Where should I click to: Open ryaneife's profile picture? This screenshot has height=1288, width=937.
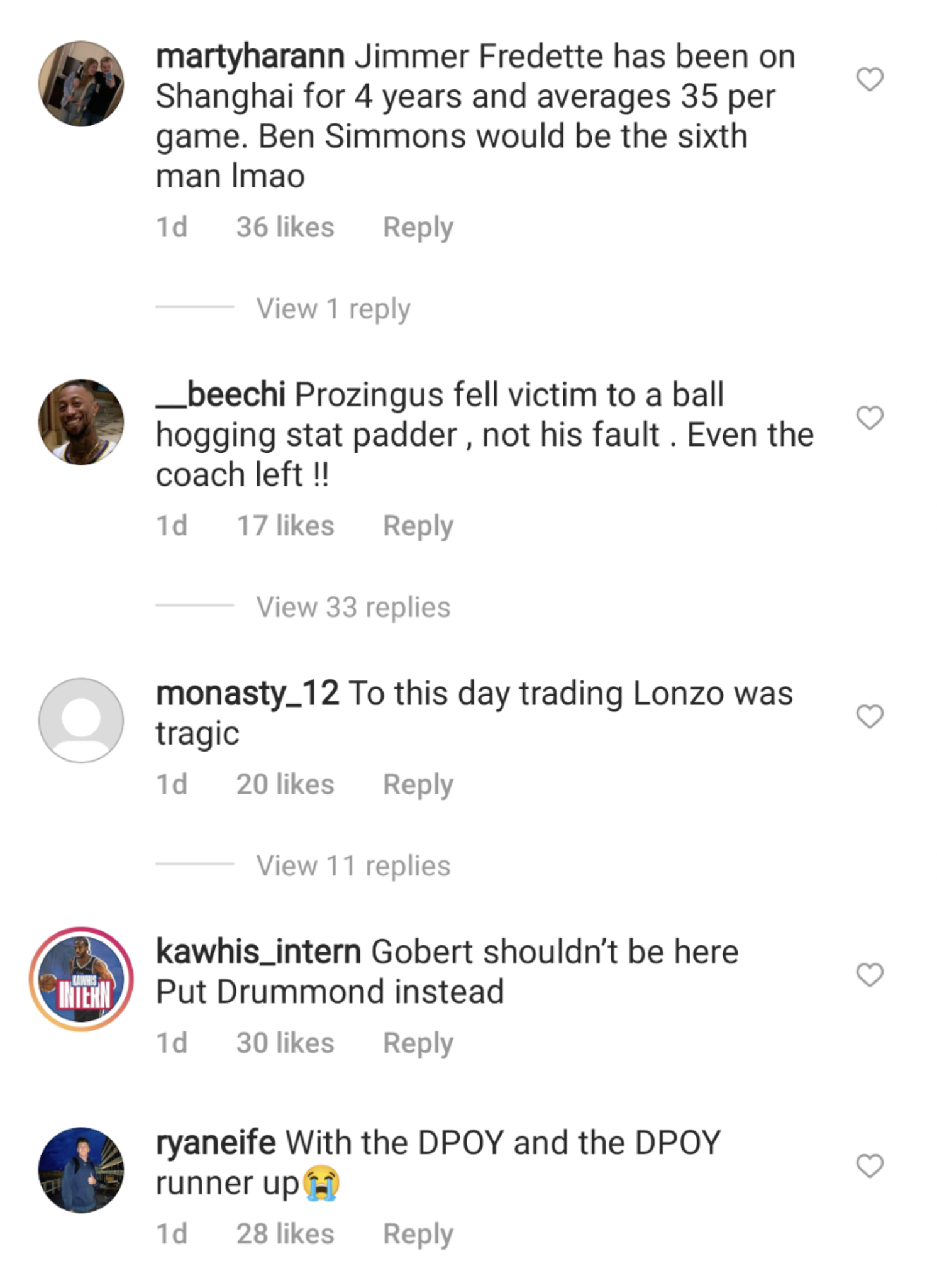pos(81,1170)
